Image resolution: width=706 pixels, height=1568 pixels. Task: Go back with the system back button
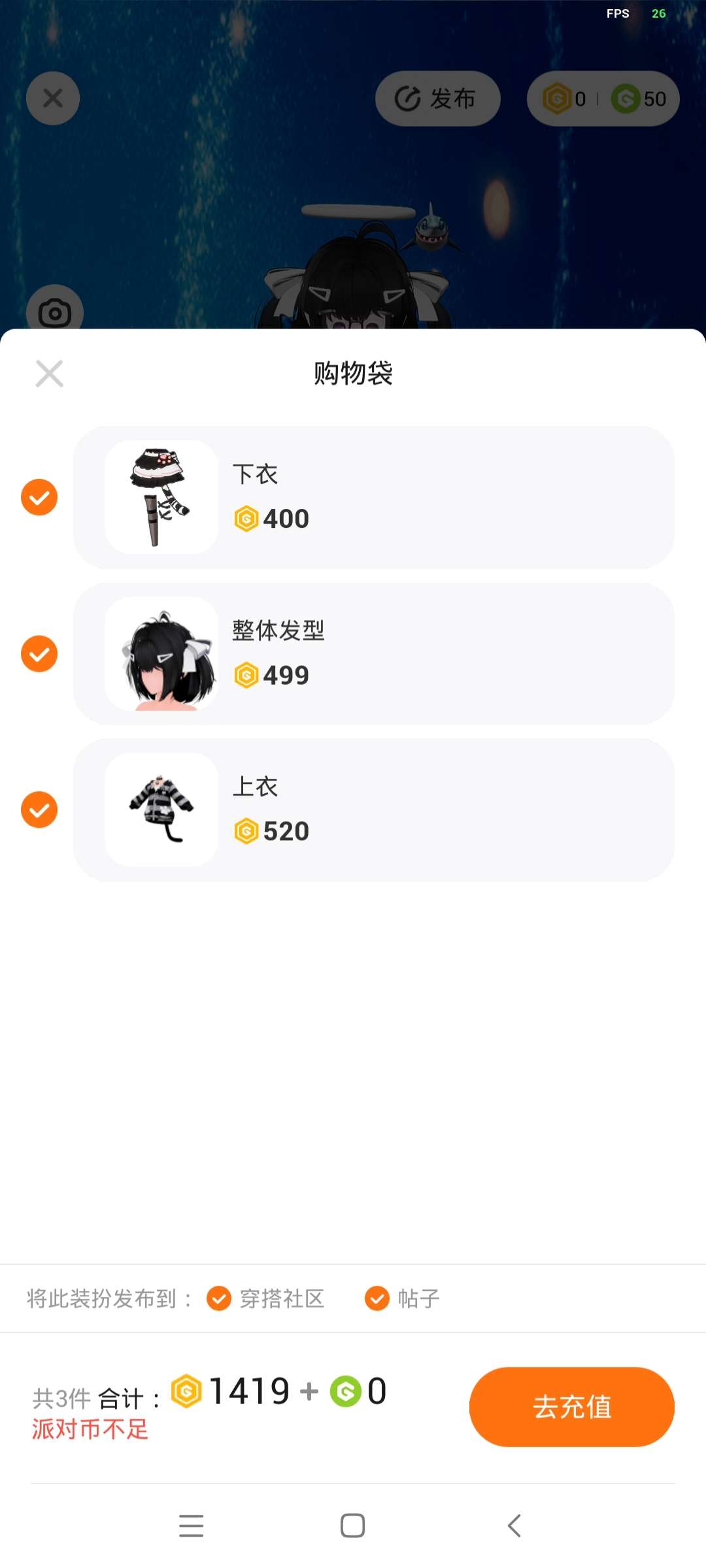pos(514,1526)
